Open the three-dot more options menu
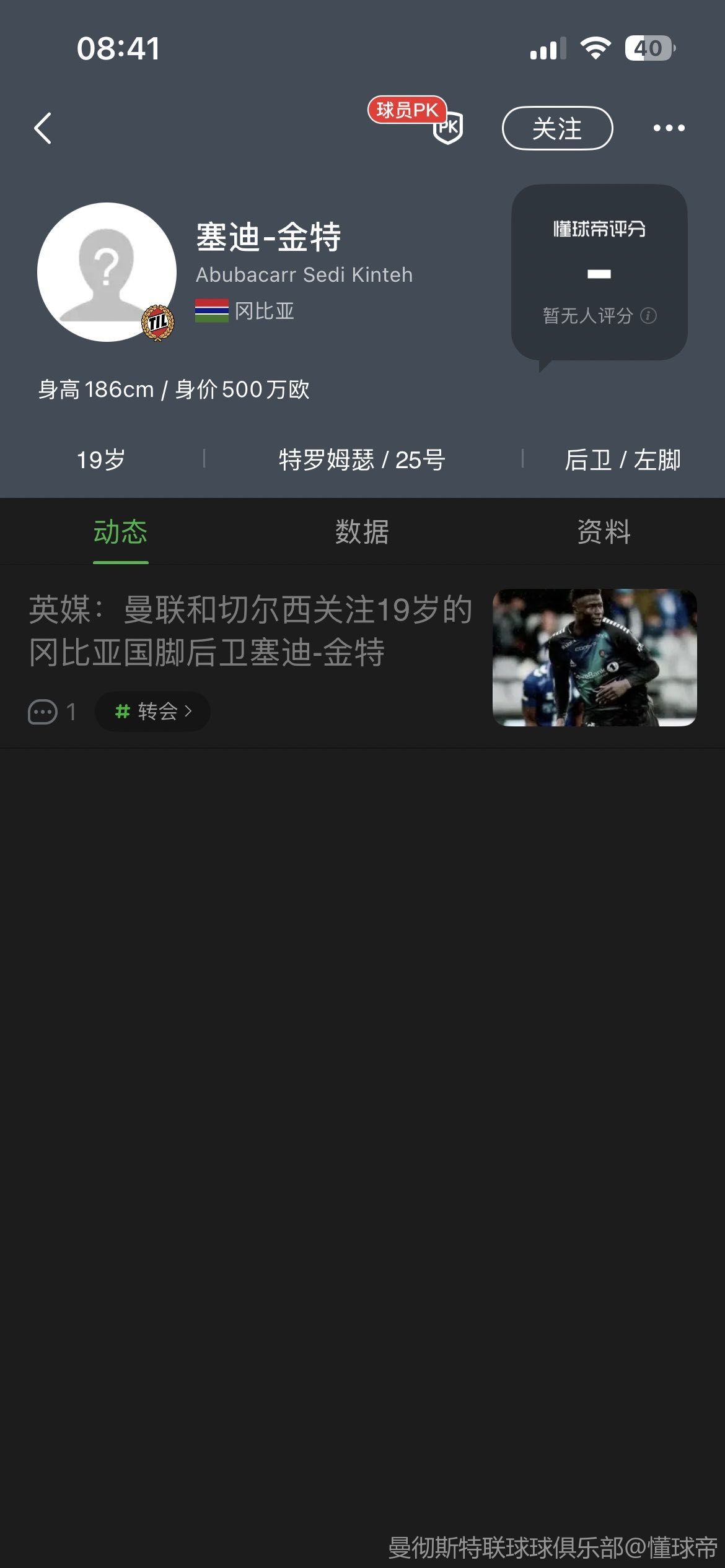The height and width of the screenshot is (1568, 725). coord(669,128)
